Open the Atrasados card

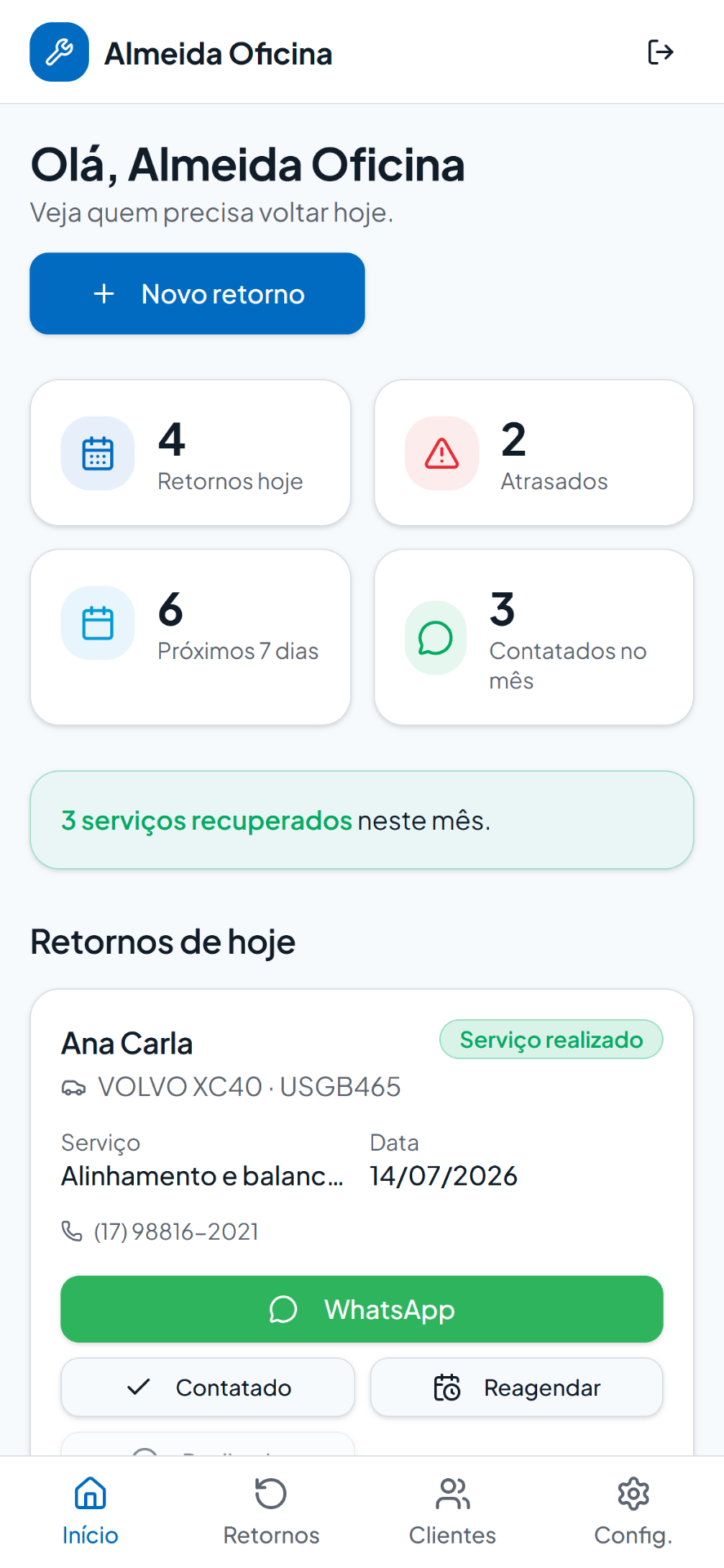coord(534,452)
